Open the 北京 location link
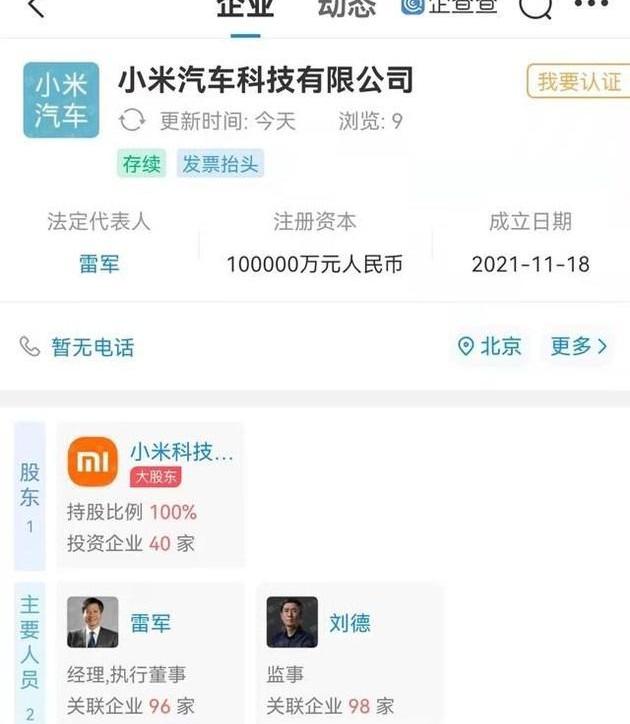 [x=490, y=347]
